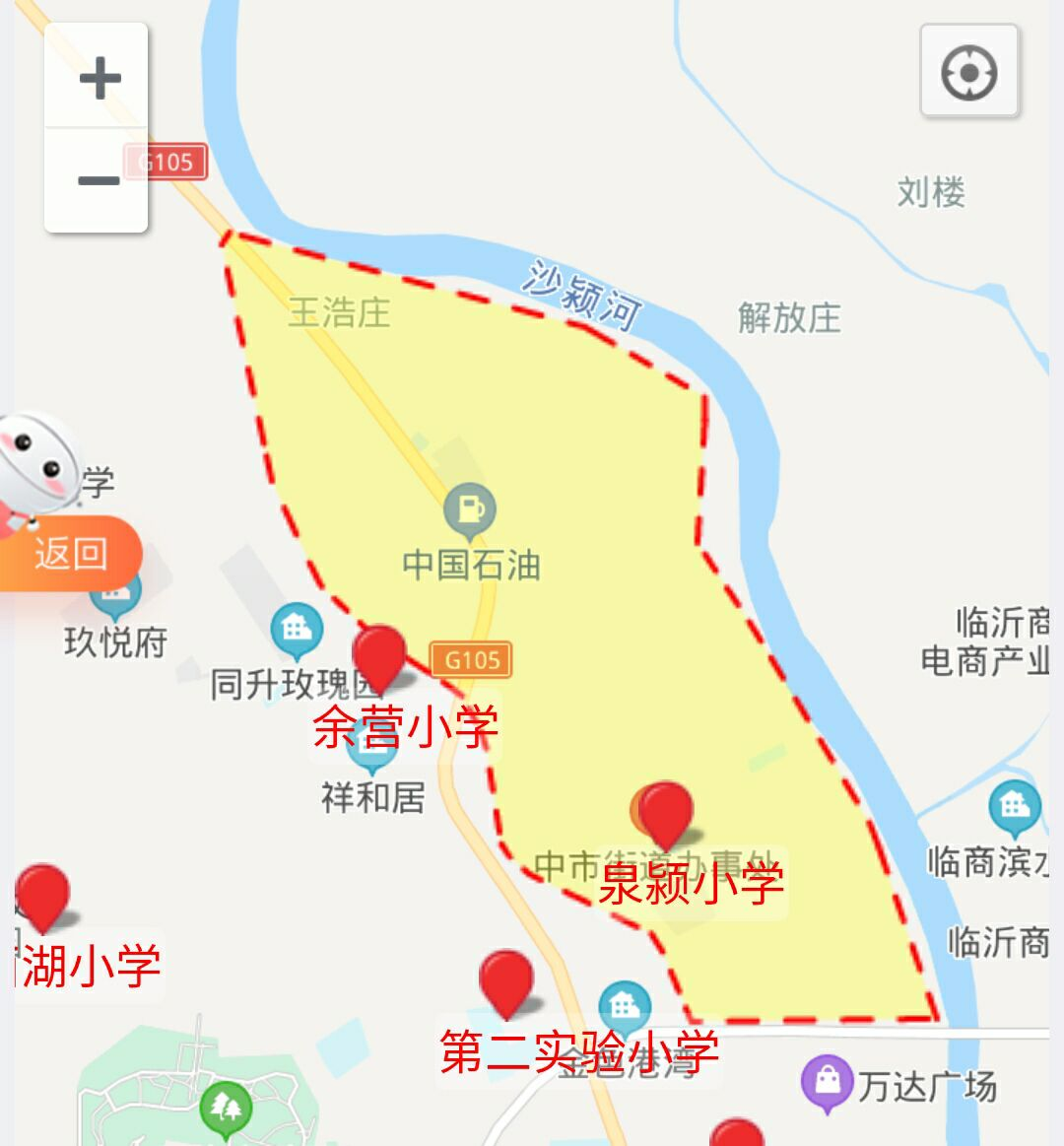The image size is (1064, 1146).
Task: Select the 泉颍小学 map marker
Action: point(665,811)
